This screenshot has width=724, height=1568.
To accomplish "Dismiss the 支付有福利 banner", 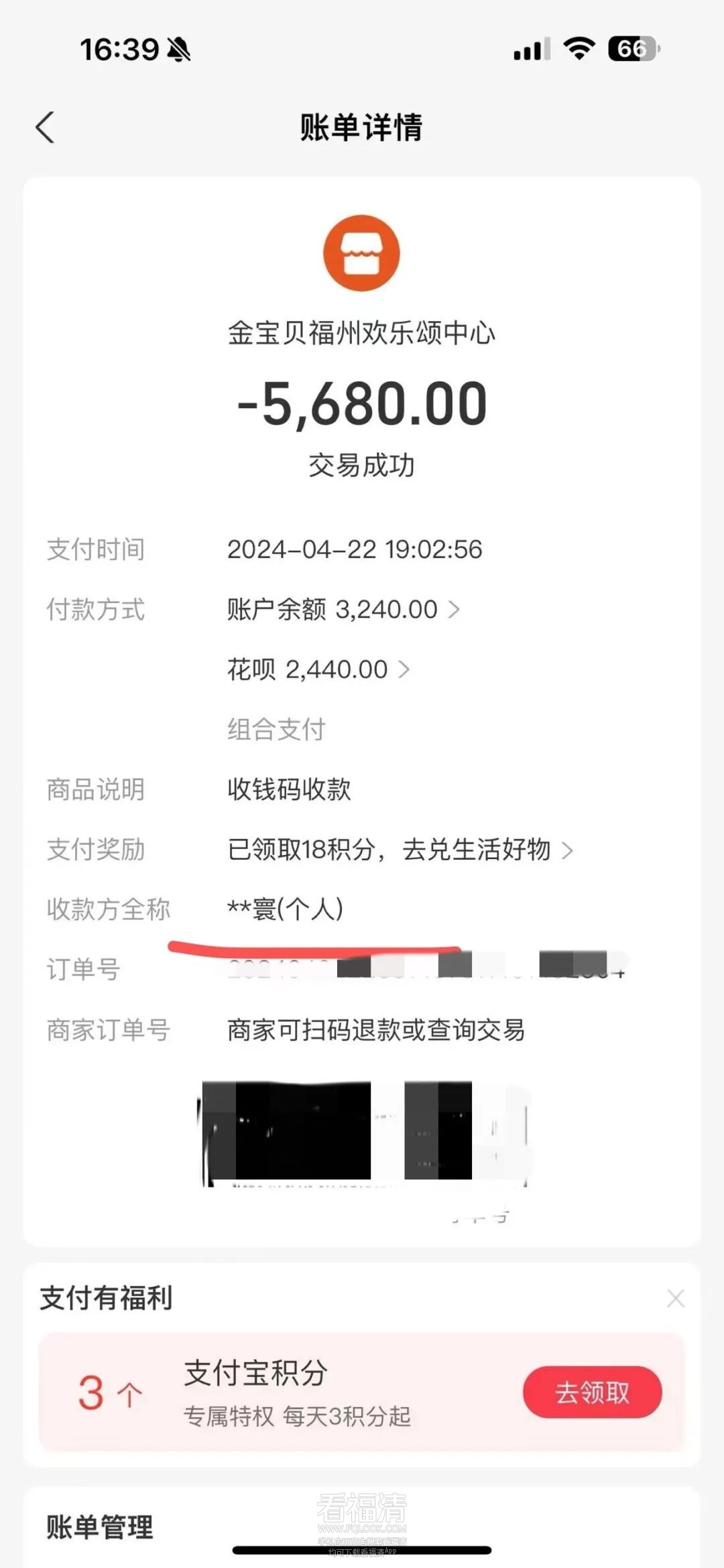I will click(x=675, y=1299).
